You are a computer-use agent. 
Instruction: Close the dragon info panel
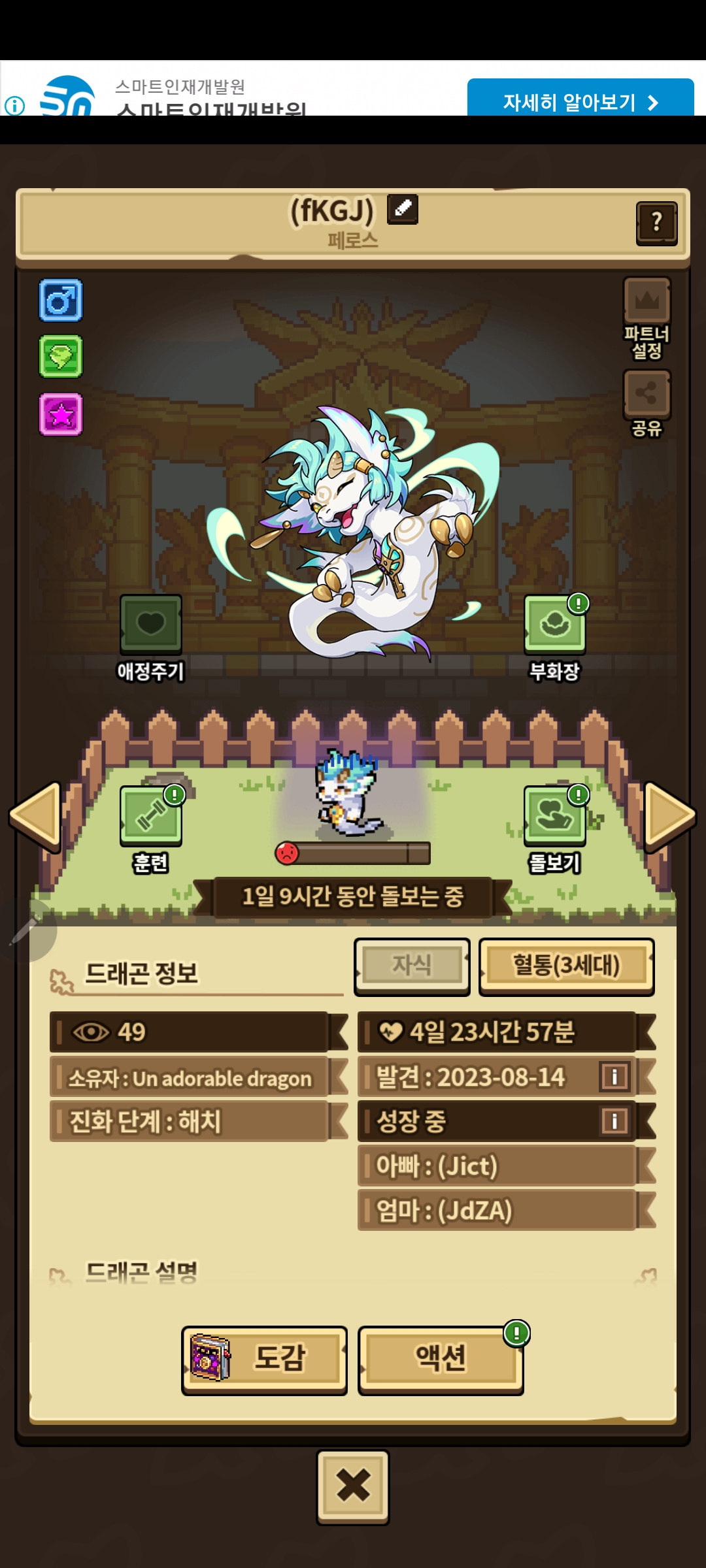[353, 1486]
